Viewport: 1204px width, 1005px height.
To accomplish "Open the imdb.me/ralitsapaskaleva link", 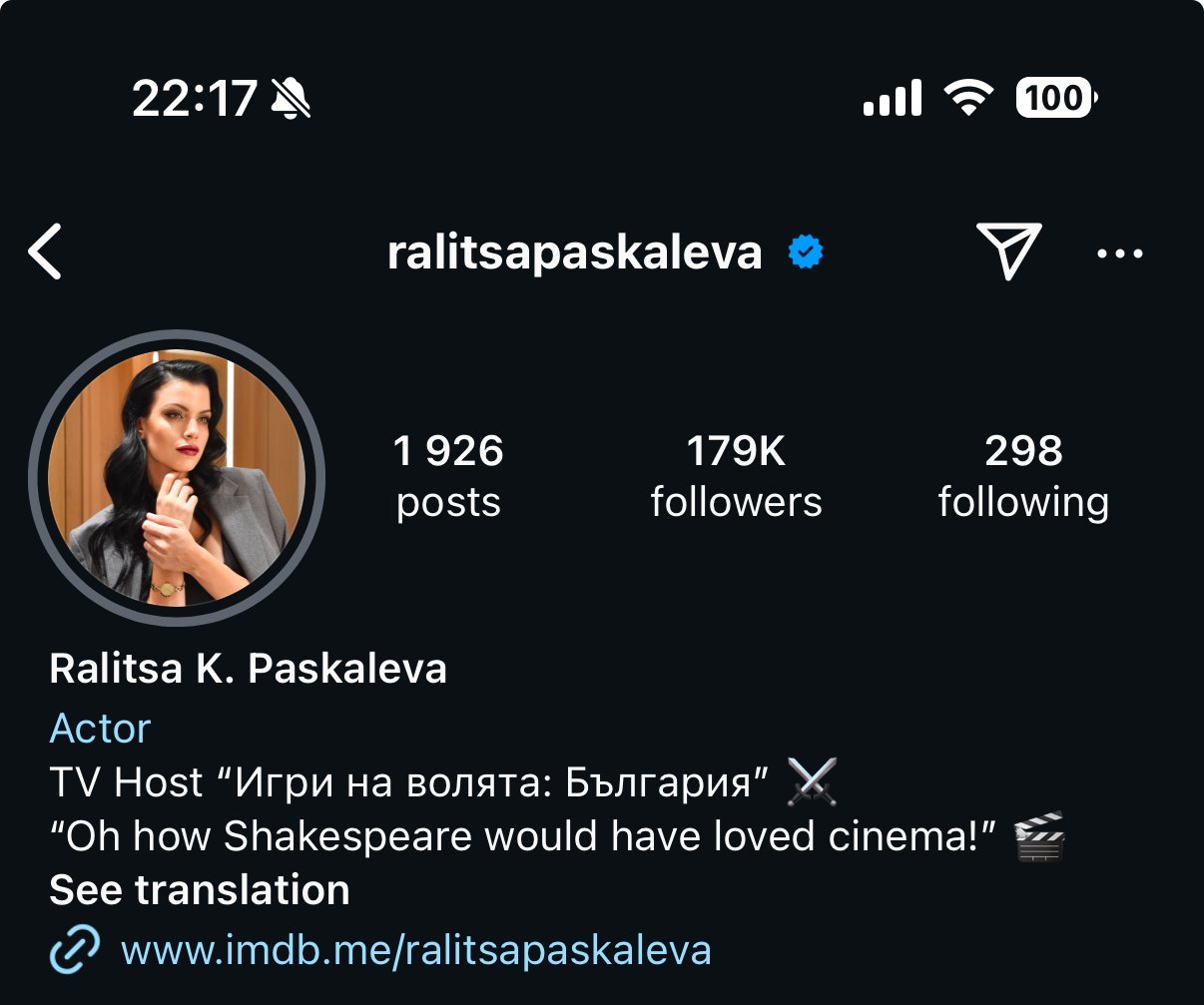I will (415, 949).
